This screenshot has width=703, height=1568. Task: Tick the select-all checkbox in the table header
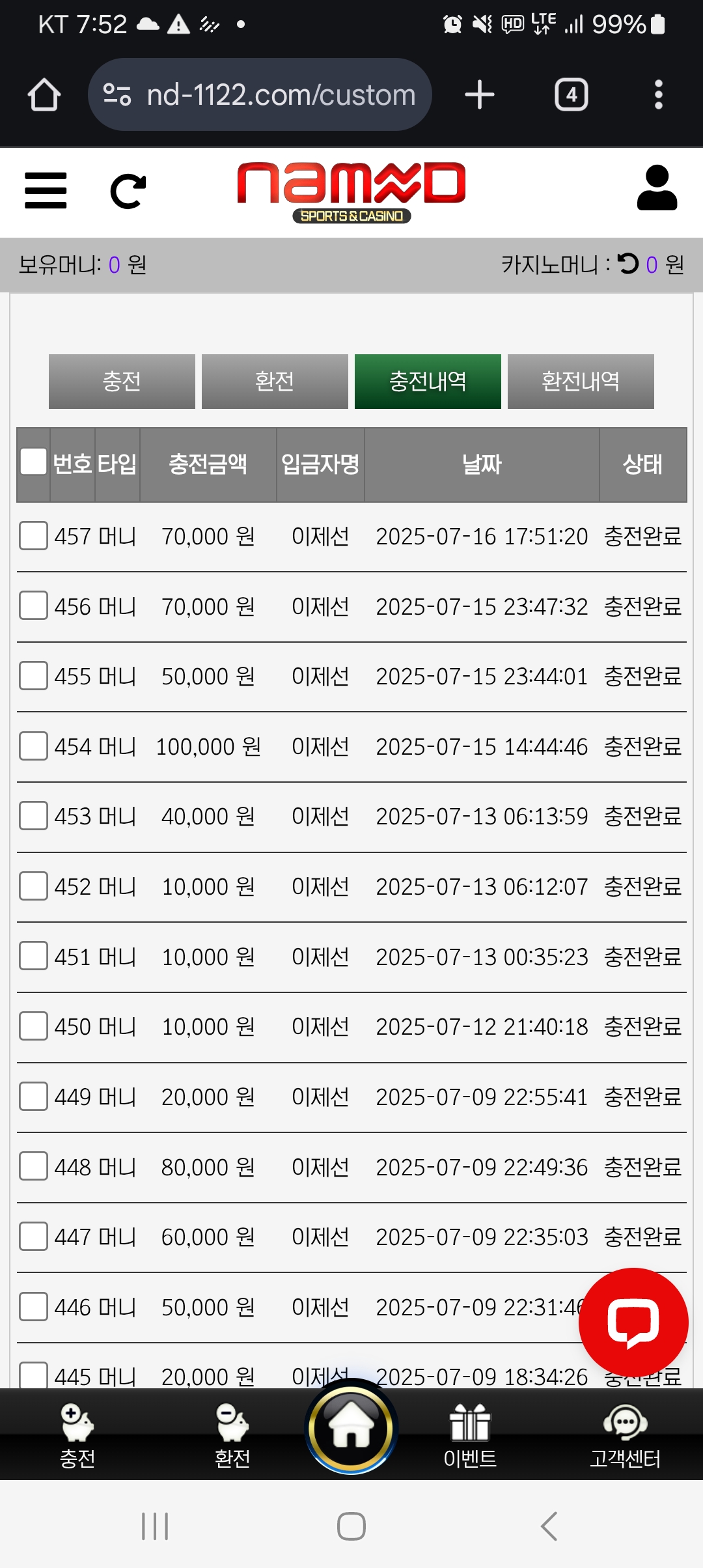point(33,462)
